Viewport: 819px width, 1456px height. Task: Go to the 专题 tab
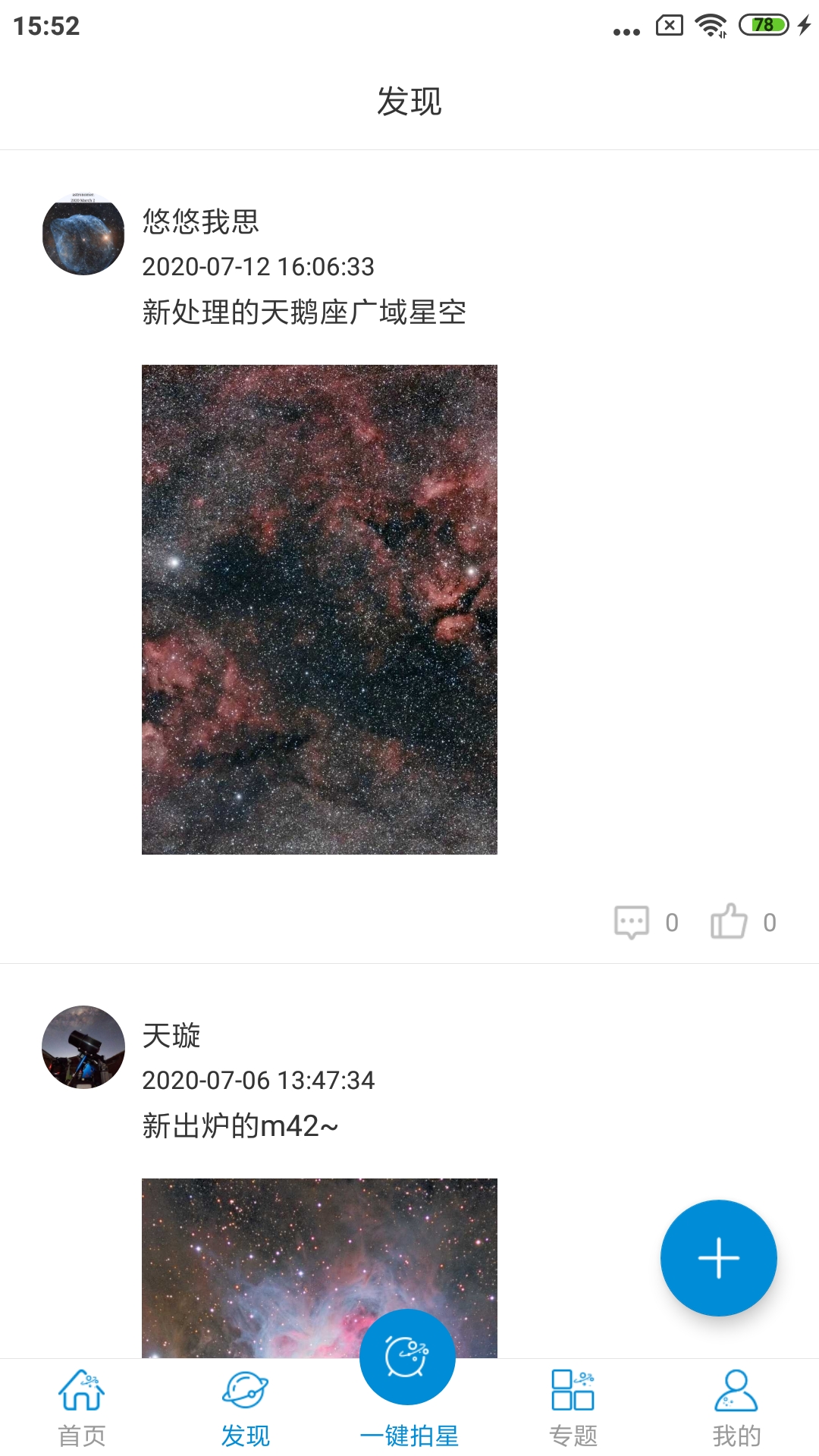click(x=573, y=1407)
